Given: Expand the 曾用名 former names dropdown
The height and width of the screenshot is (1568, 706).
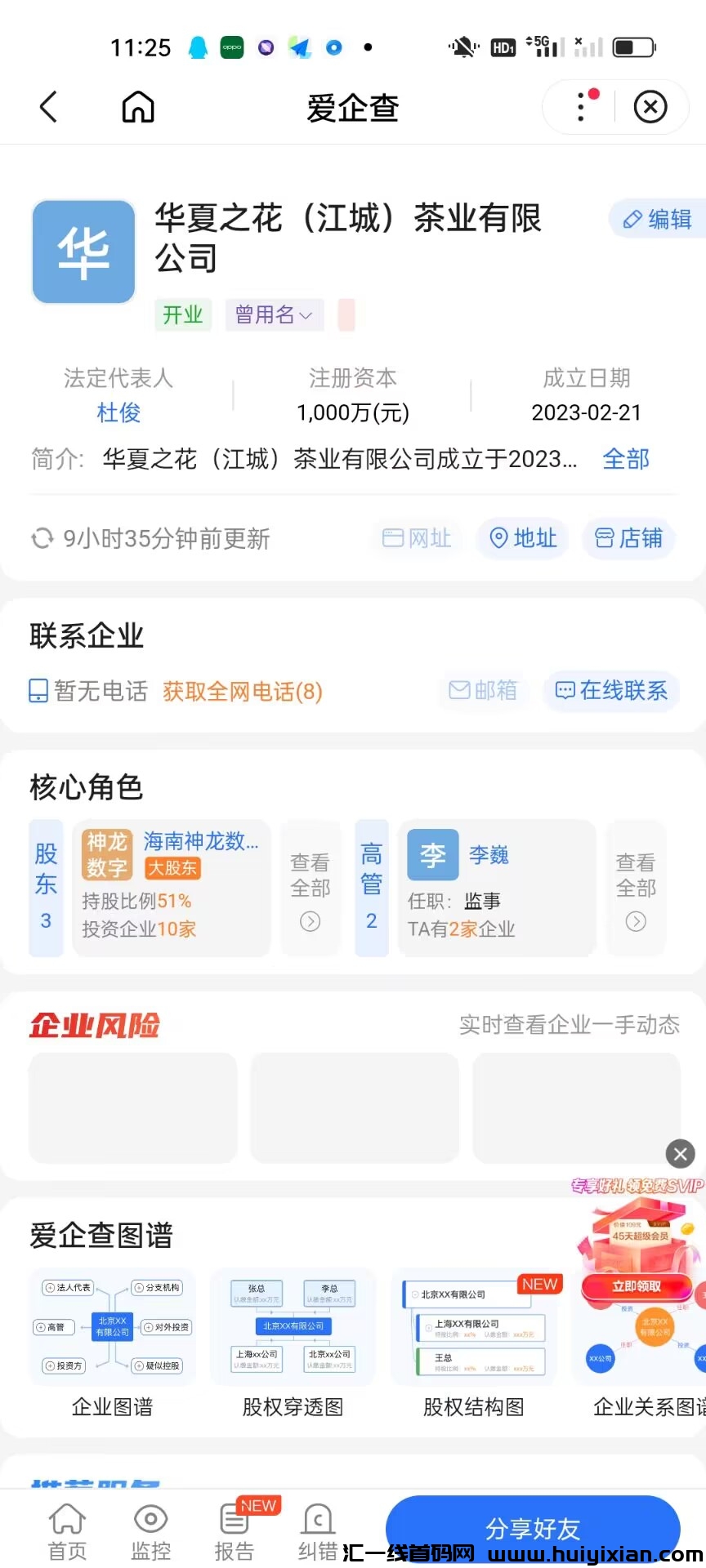Looking at the screenshot, I should pos(274,315).
